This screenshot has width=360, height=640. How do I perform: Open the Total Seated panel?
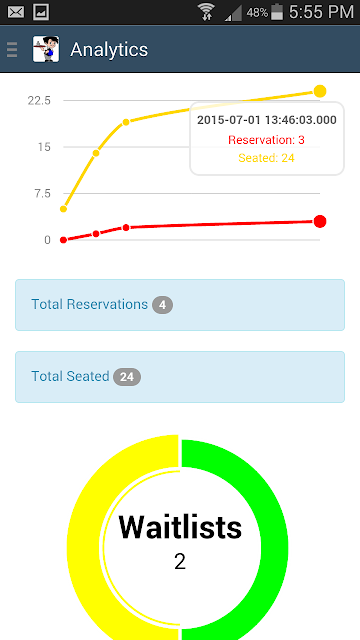point(180,377)
